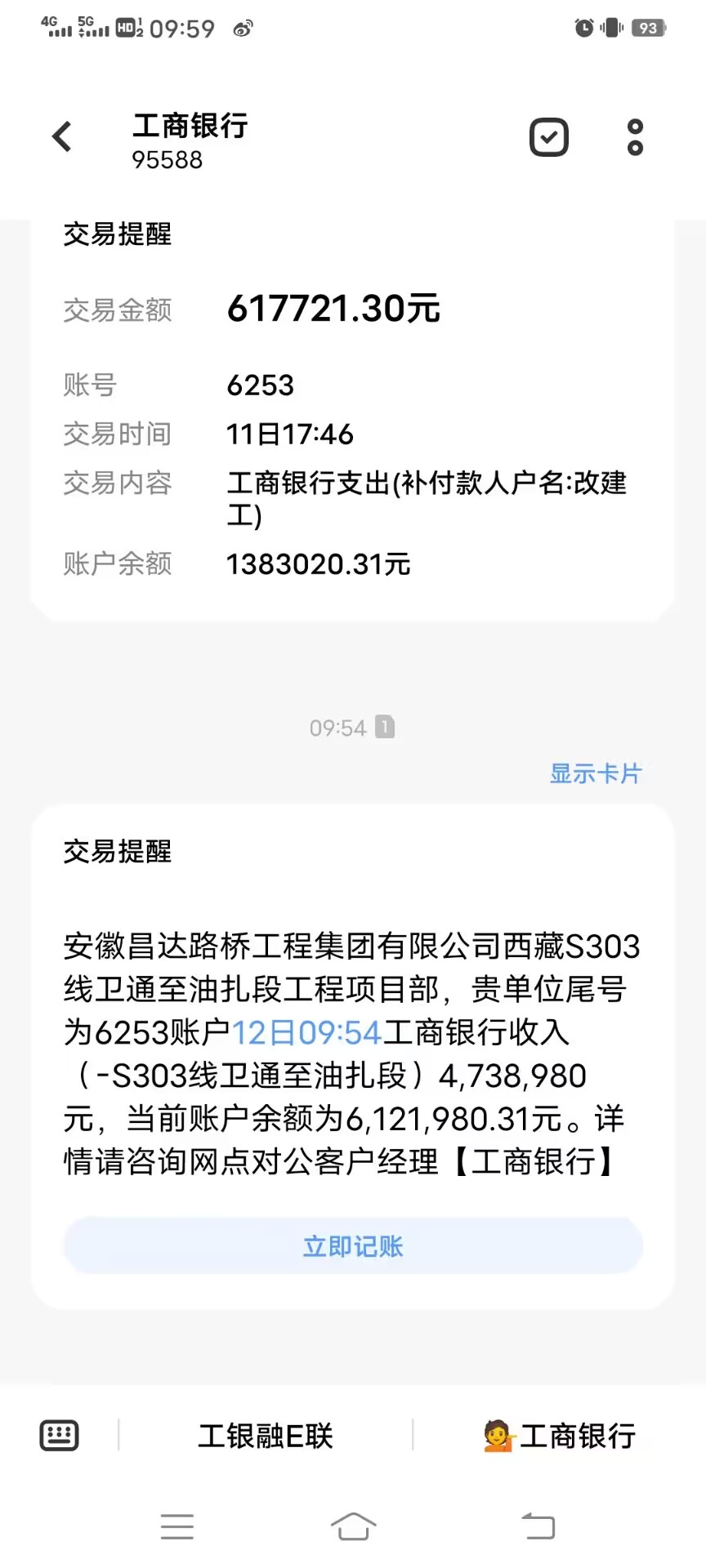Viewport: 706px width, 1568px height.
Task: Switch to keyboard input
Action: point(59,1435)
